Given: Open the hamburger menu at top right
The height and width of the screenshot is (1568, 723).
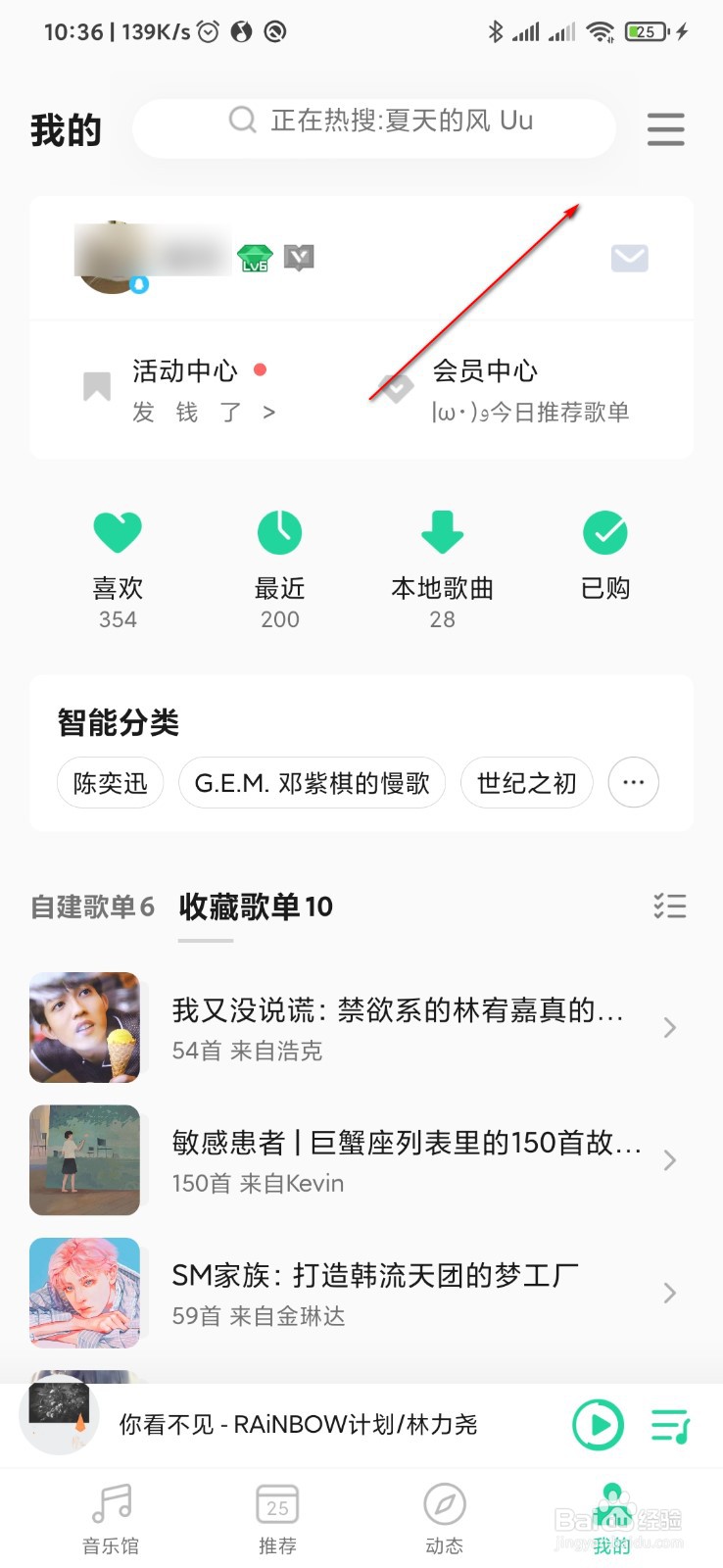Looking at the screenshot, I should 665,129.
